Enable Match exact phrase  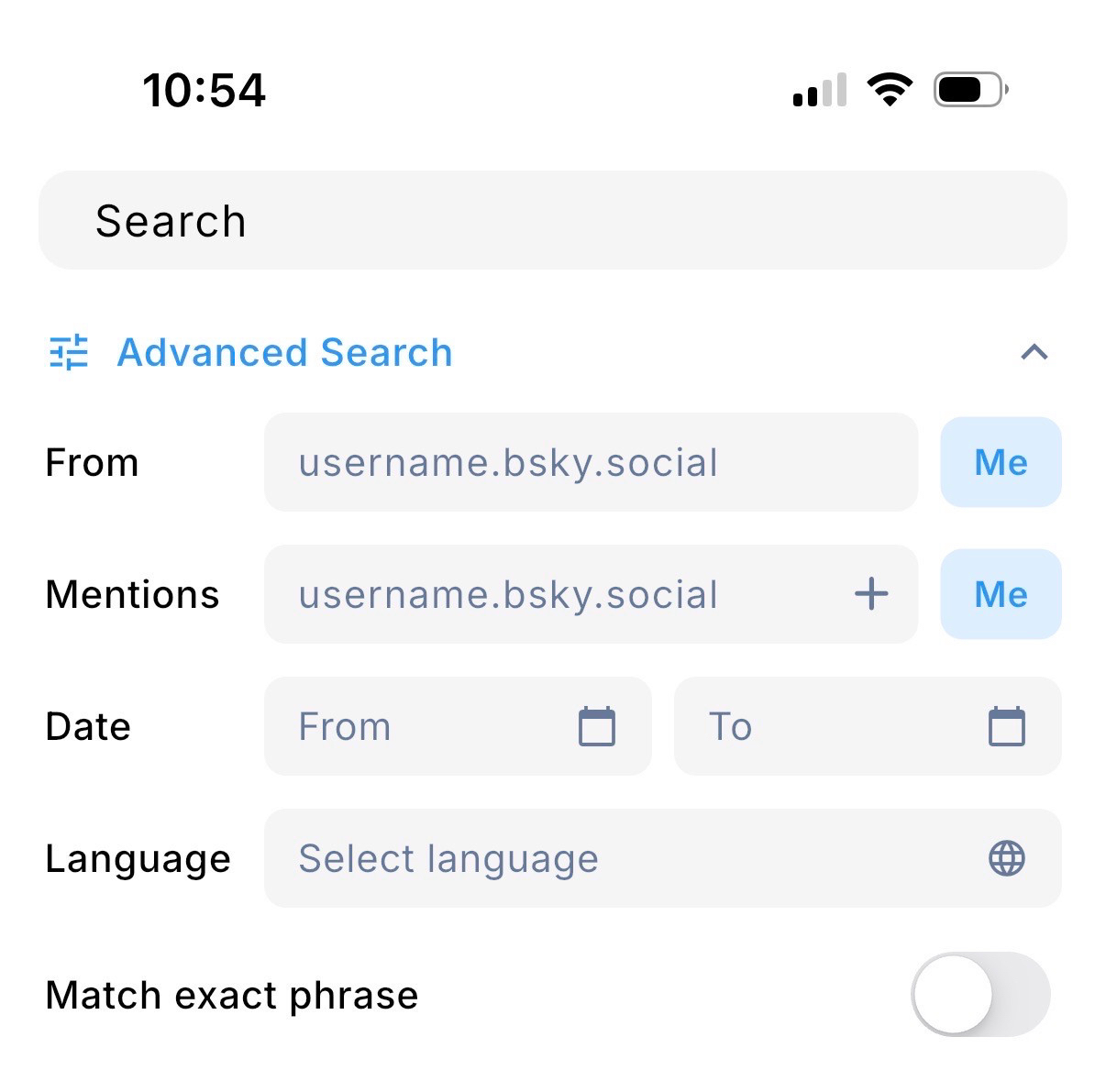click(979, 995)
